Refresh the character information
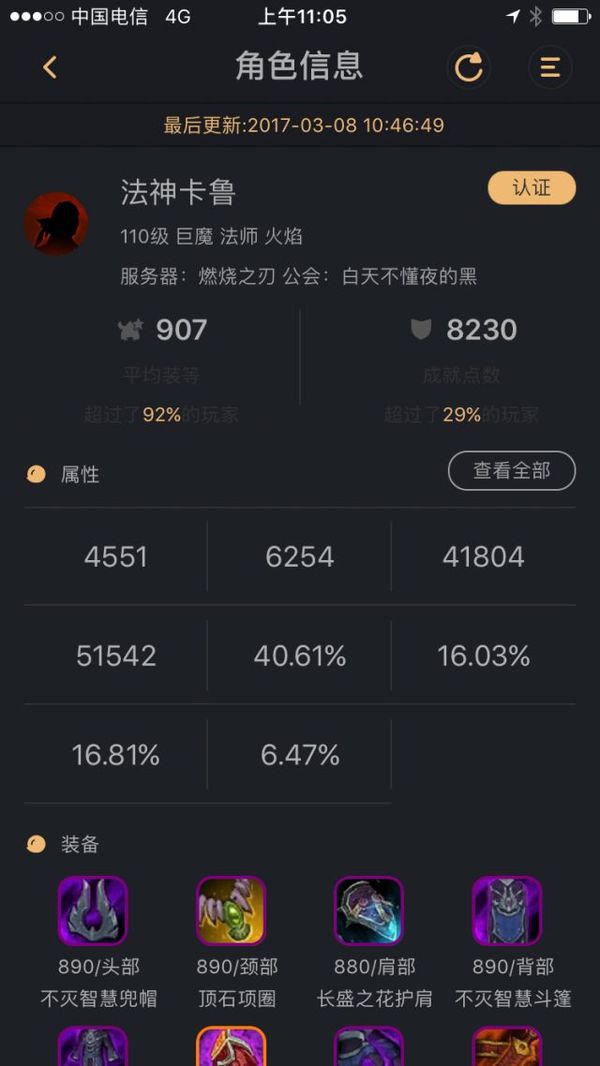This screenshot has width=600, height=1066. 468,67
